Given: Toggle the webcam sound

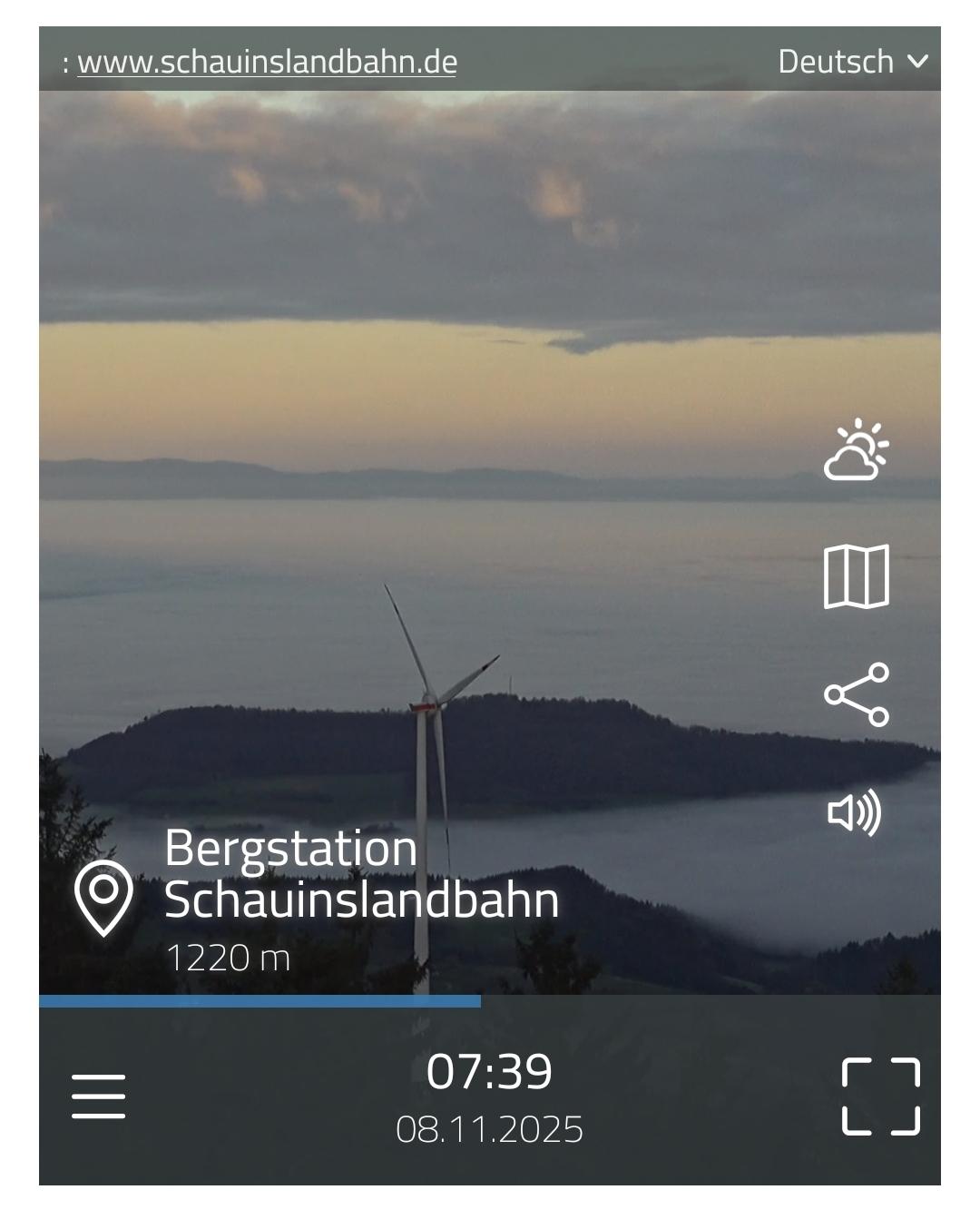Looking at the screenshot, I should [854, 812].
